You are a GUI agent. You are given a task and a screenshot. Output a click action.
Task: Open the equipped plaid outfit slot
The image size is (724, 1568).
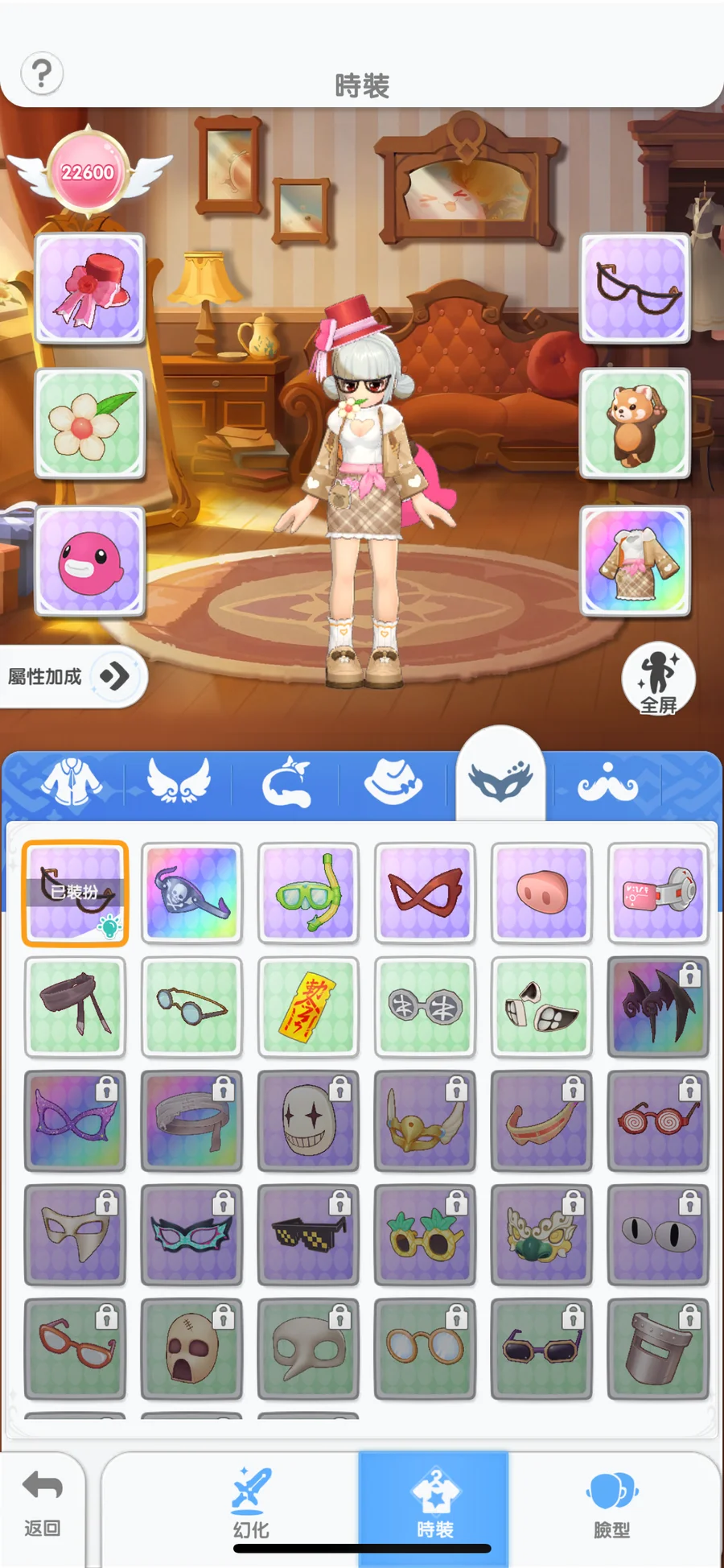pyautogui.click(x=636, y=561)
